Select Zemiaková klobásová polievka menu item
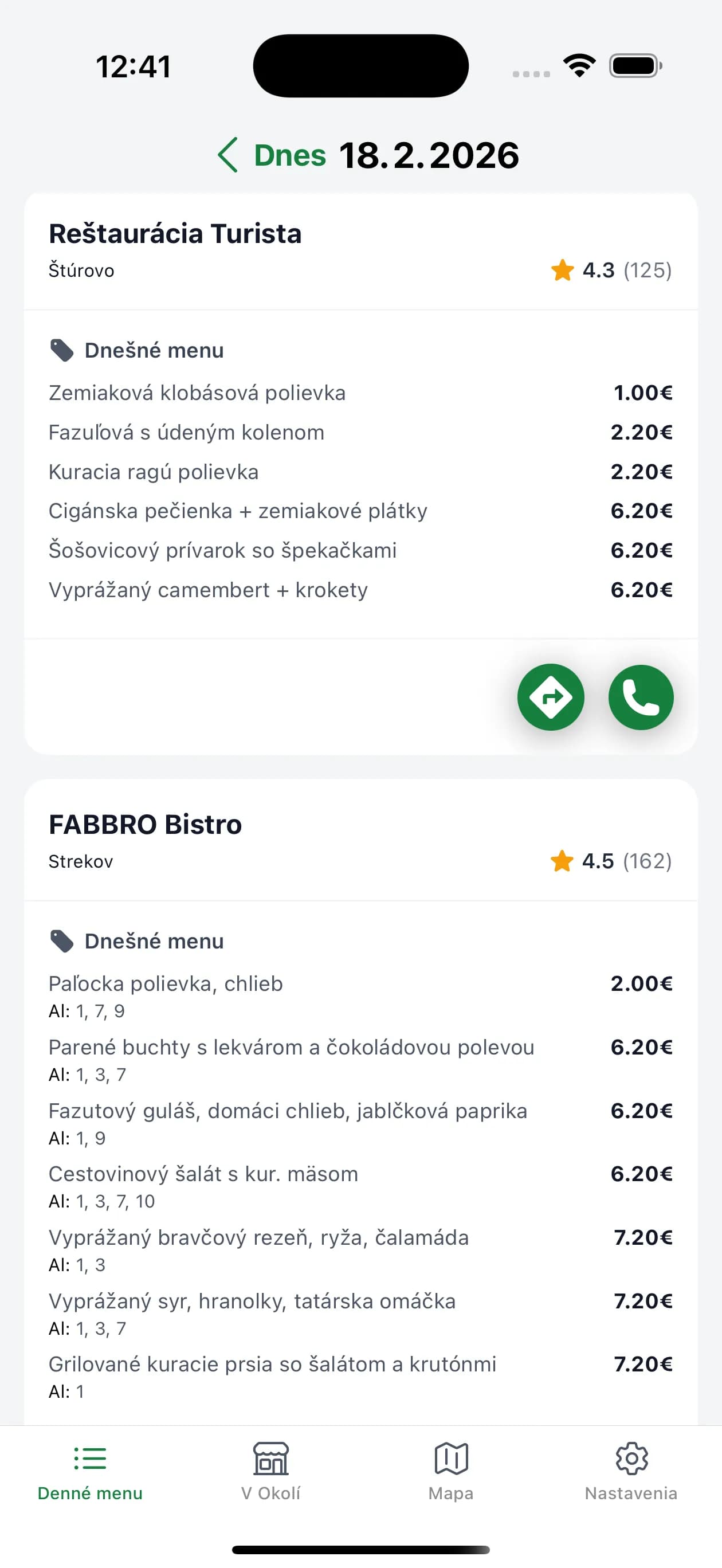722x1568 pixels. click(197, 393)
